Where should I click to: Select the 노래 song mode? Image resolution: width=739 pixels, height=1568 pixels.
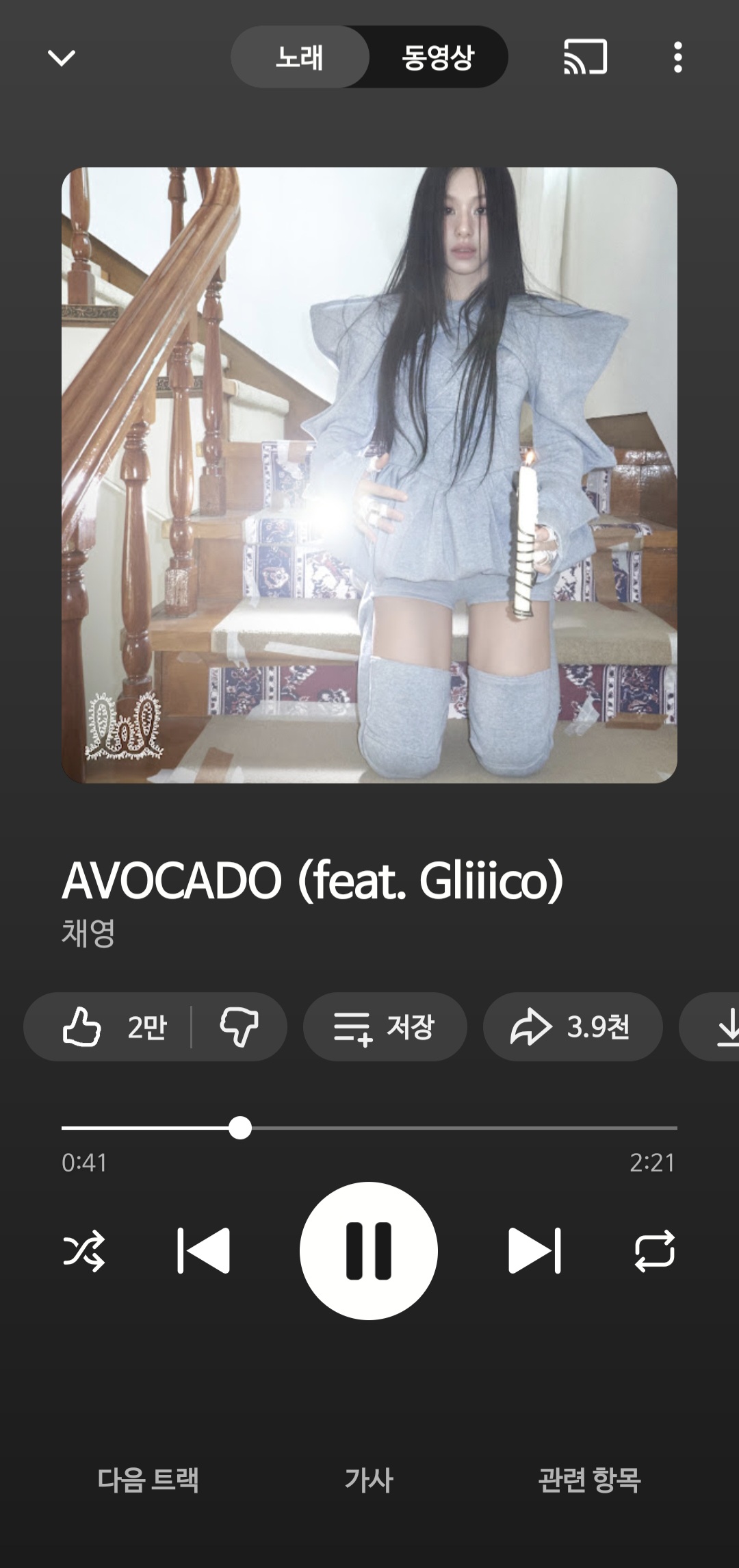(300, 58)
